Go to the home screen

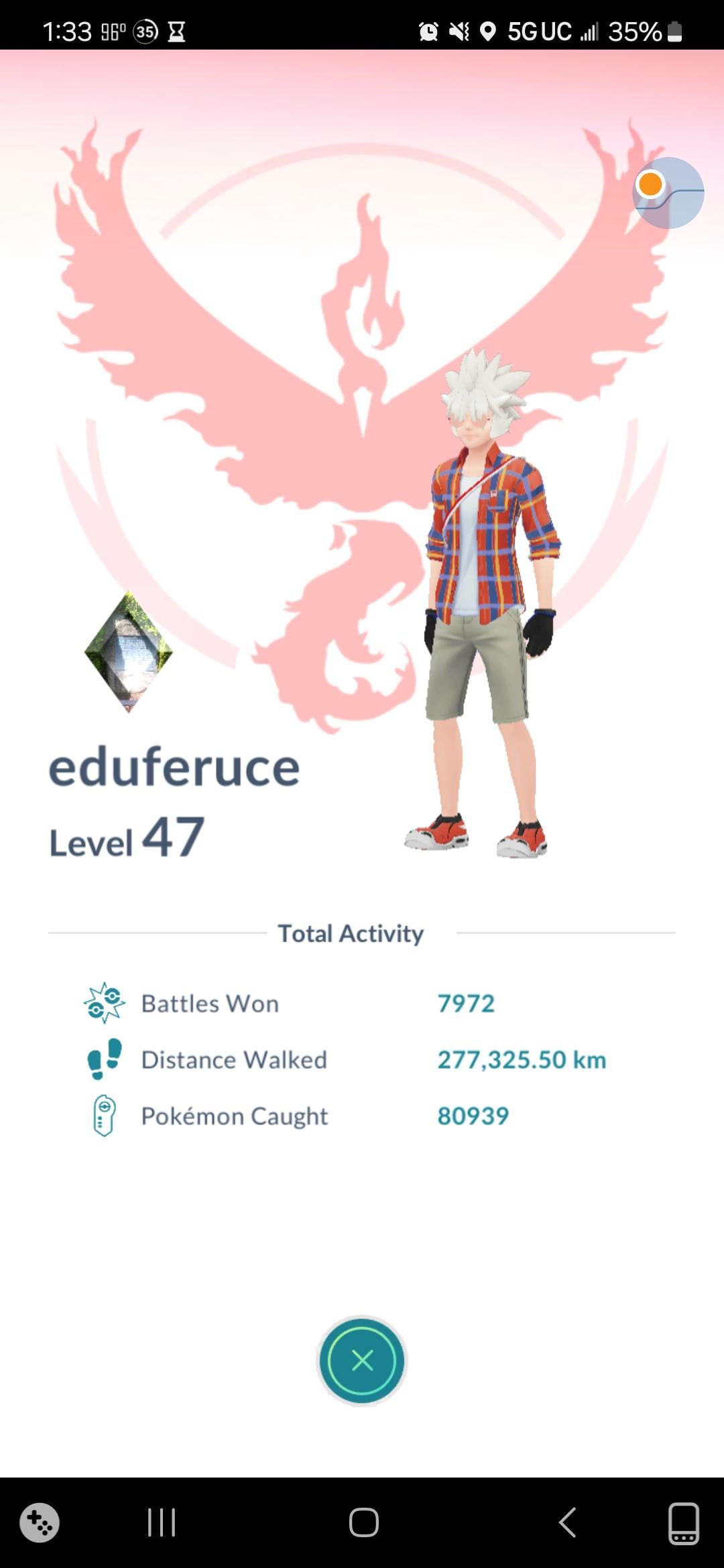click(x=363, y=1522)
